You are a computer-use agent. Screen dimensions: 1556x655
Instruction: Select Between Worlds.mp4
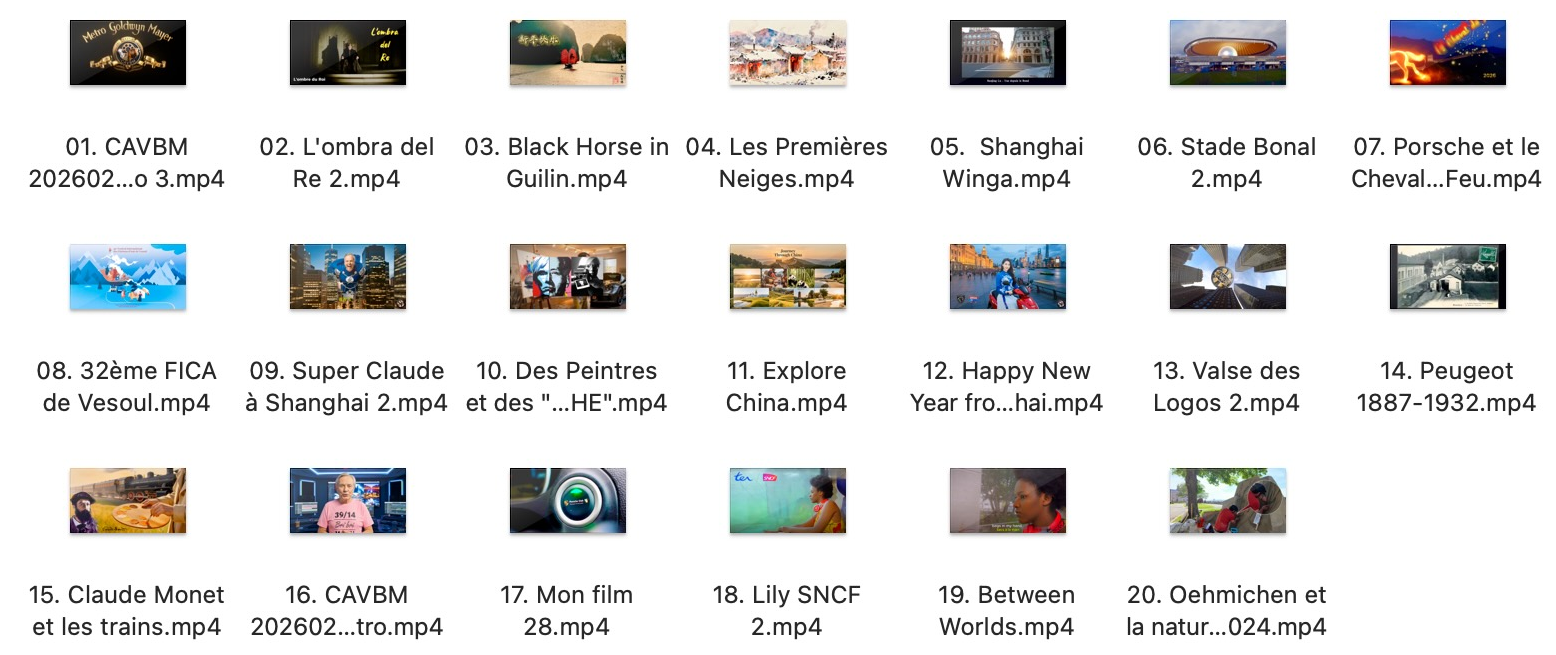click(x=1007, y=501)
